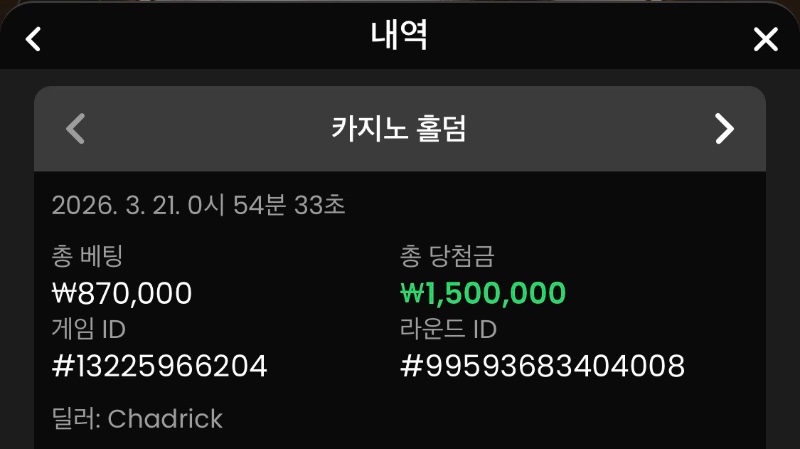Show the previous 카지노 홀덤 round
This screenshot has width=800, height=449.
(75, 128)
